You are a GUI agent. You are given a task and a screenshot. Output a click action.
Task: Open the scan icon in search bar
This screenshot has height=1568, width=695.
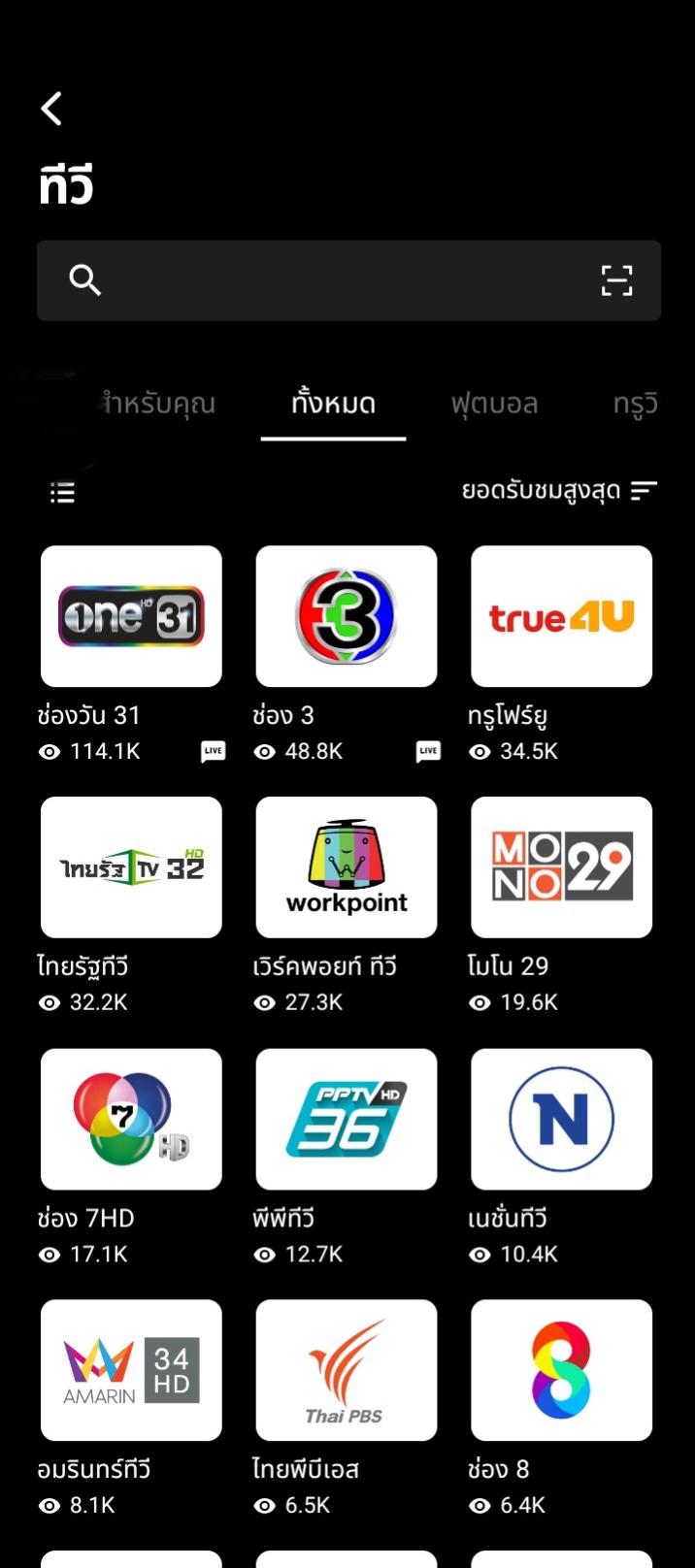[x=616, y=280]
